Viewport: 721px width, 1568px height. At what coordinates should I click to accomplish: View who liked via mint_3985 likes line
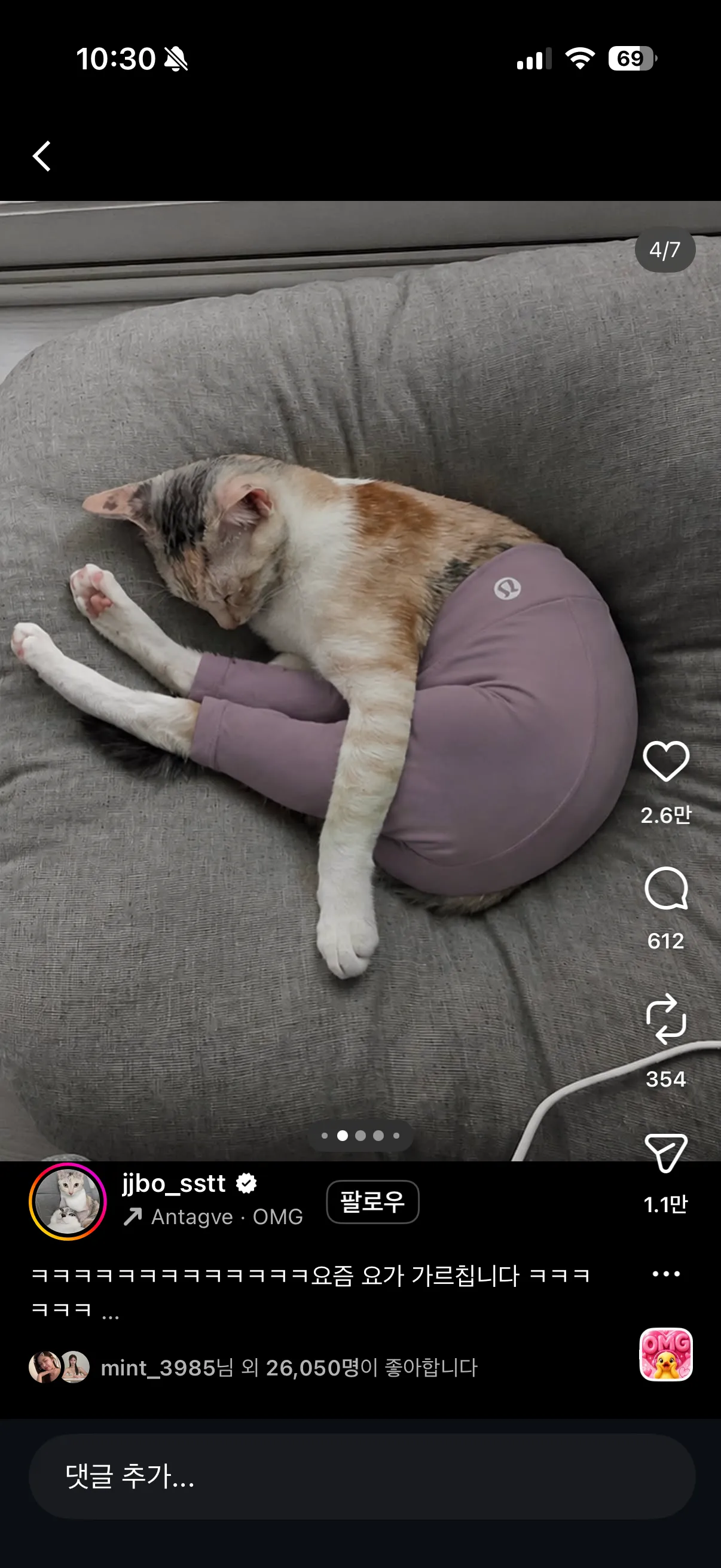point(289,1368)
